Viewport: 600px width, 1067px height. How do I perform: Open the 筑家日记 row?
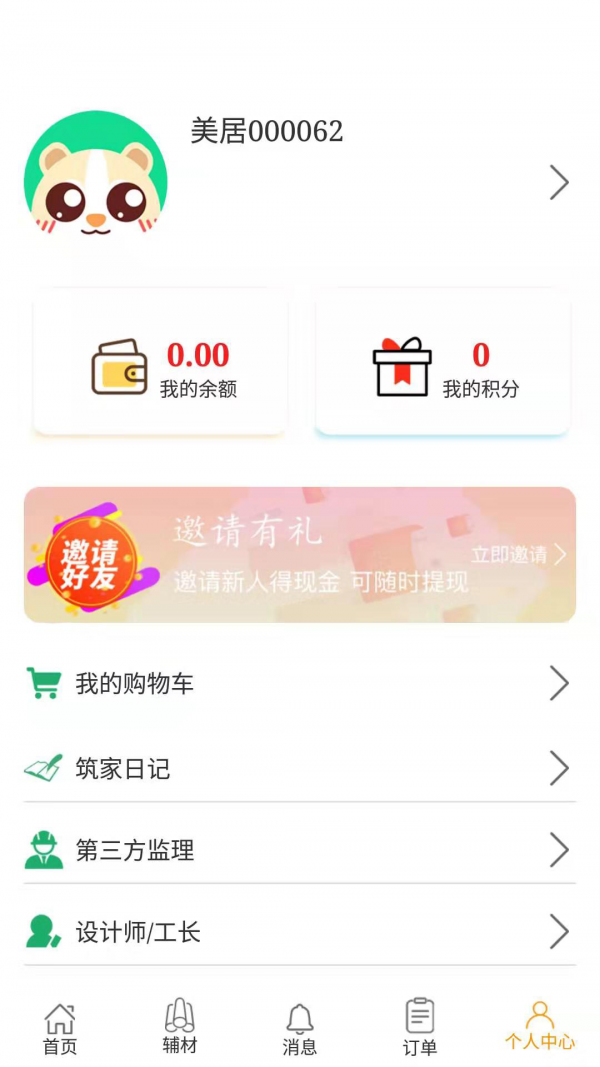pos(300,768)
